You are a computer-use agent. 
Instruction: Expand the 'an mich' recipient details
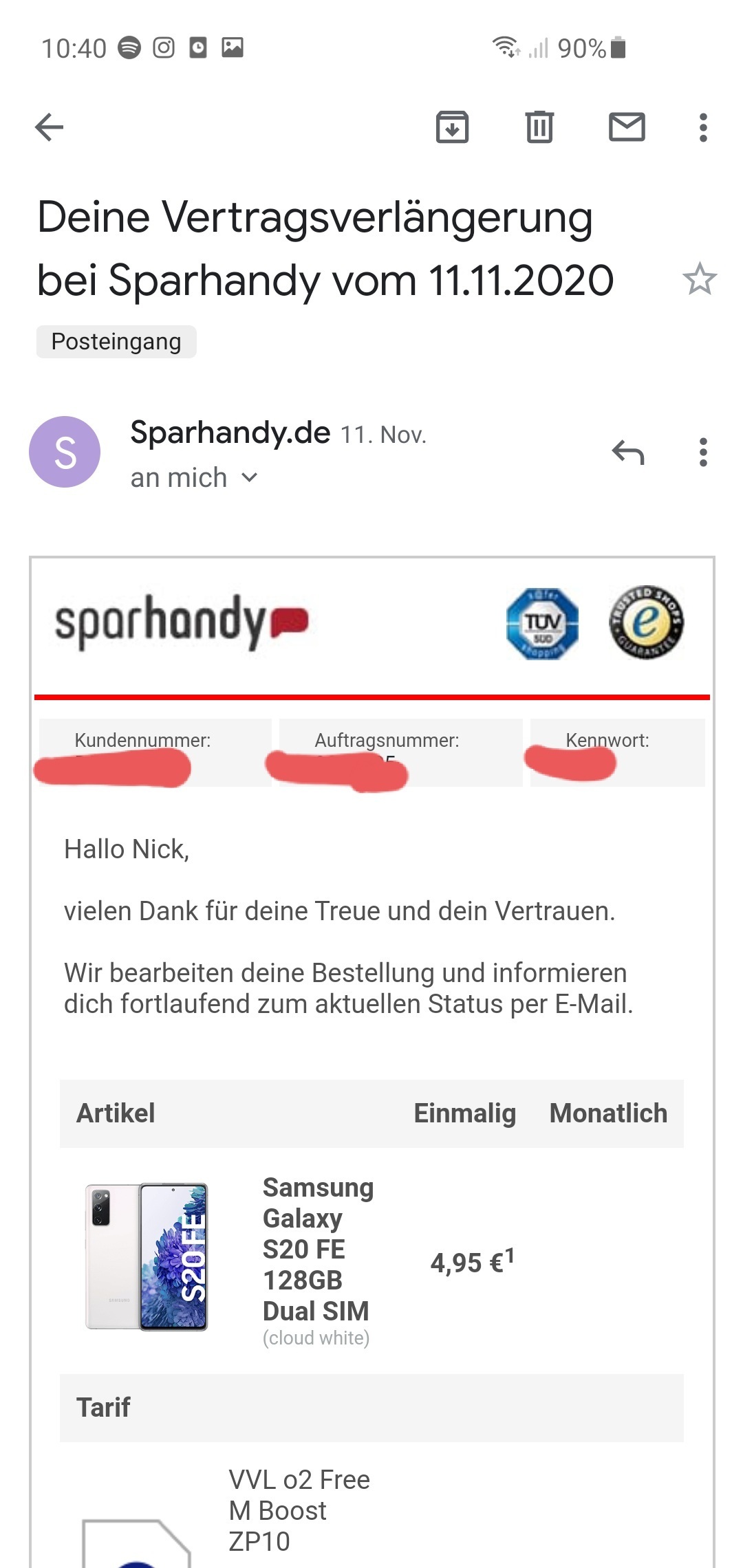tap(250, 477)
